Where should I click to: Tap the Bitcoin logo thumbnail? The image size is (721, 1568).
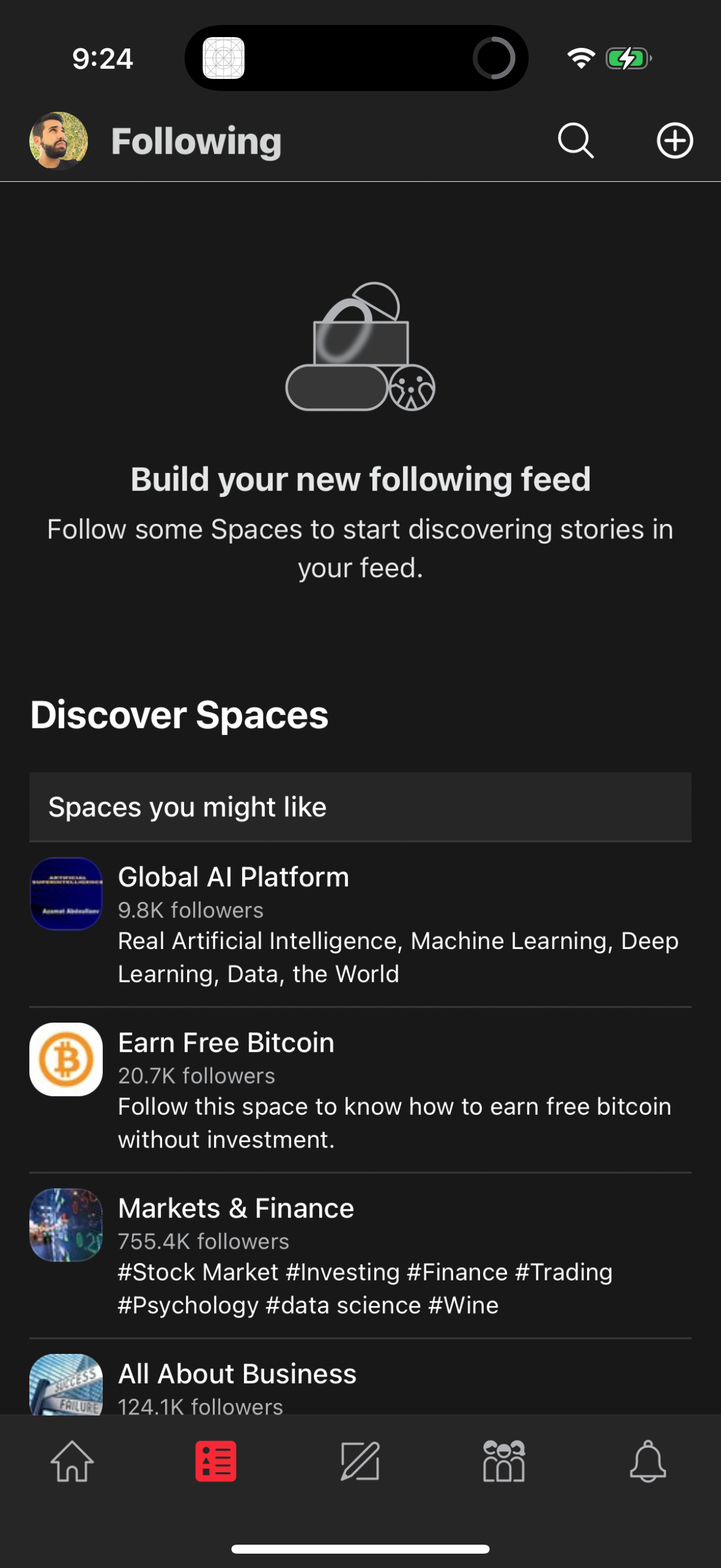[x=66, y=1060]
